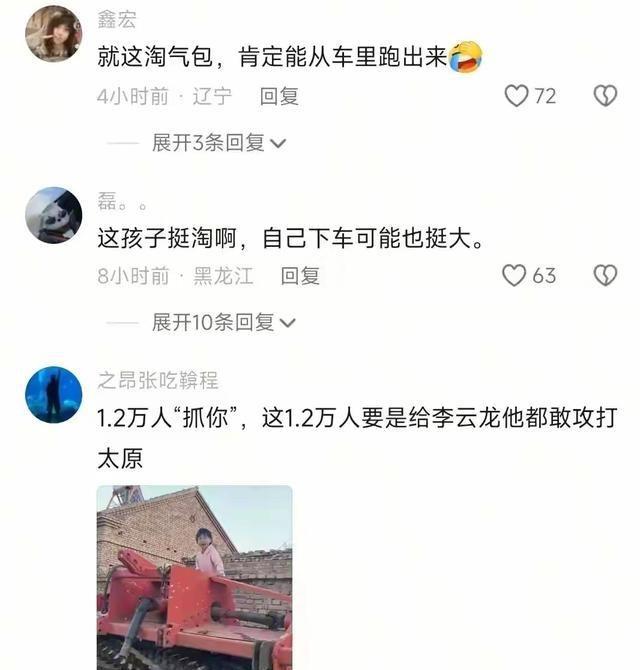Dislike 磊's comment via broken heart
This screenshot has height=670, width=640.
(x=605, y=275)
